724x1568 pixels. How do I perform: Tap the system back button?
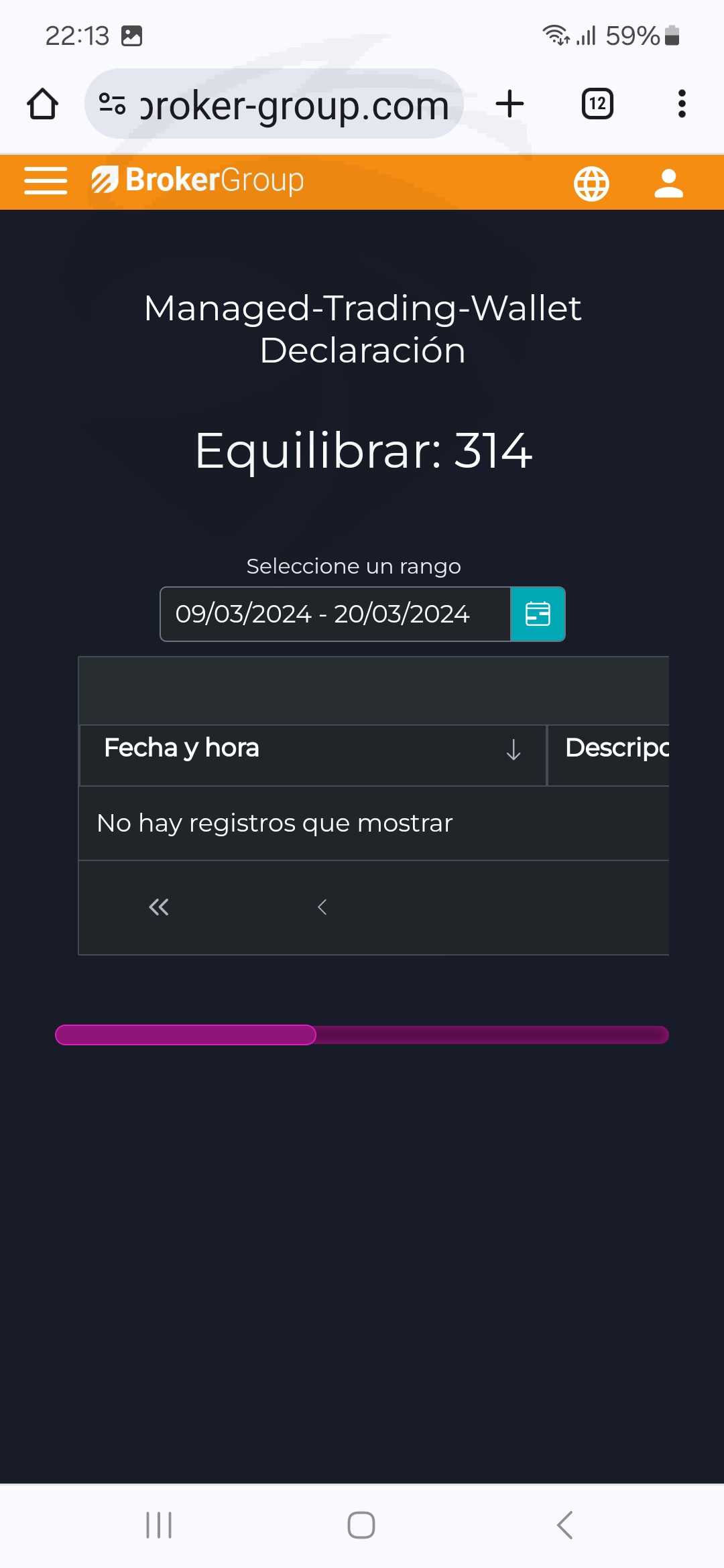coord(564,1525)
